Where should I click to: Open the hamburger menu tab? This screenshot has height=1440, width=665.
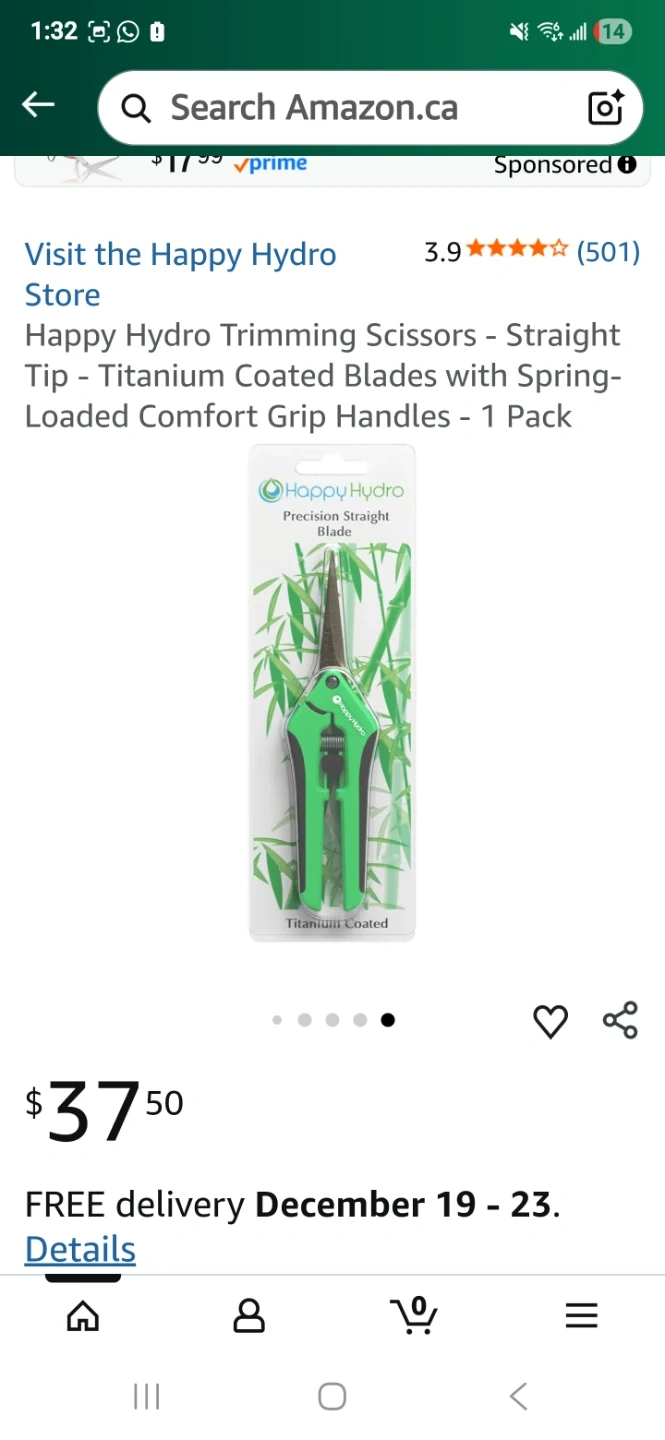pos(581,1316)
